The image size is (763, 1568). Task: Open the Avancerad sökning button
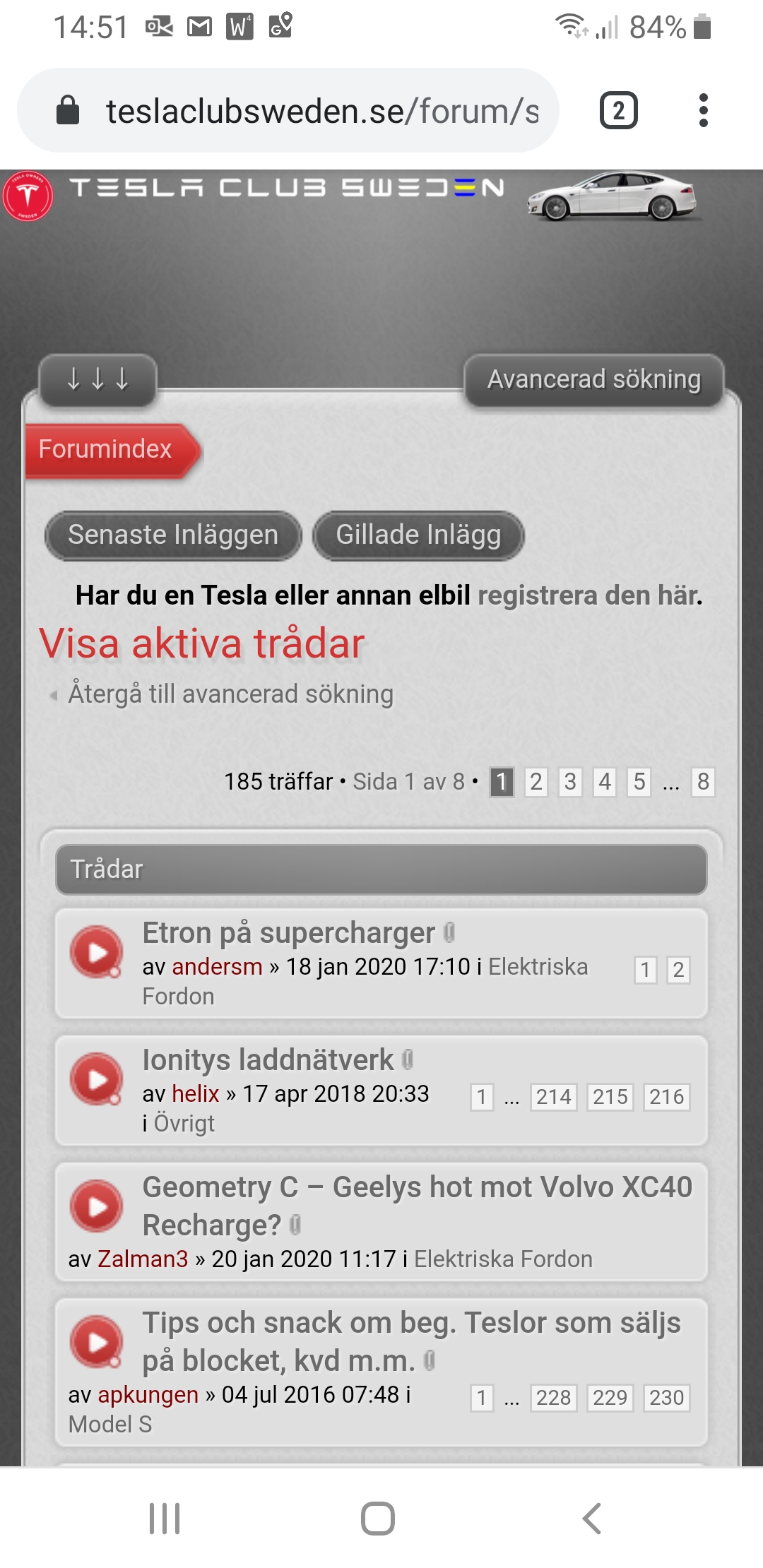(x=593, y=380)
